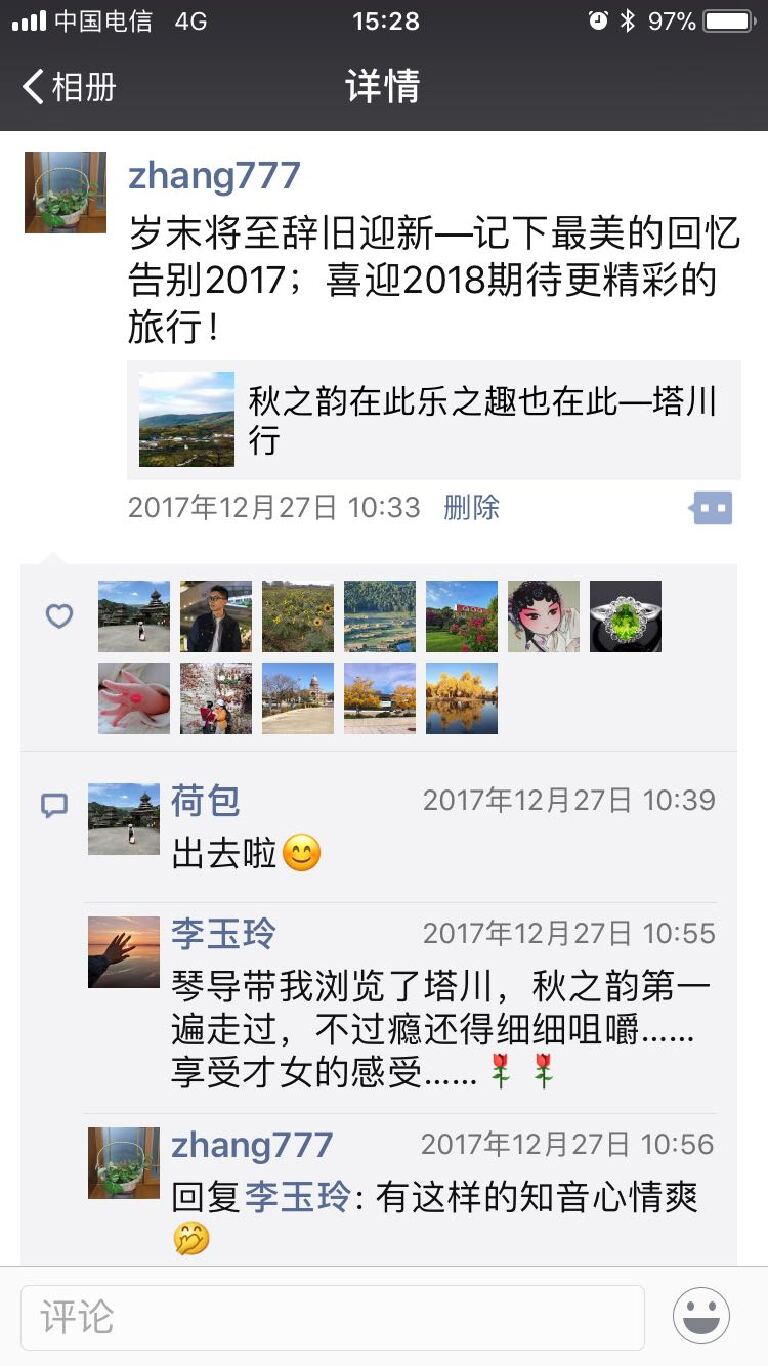
Task: Open the like and comment action button
Action: coord(711,508)
